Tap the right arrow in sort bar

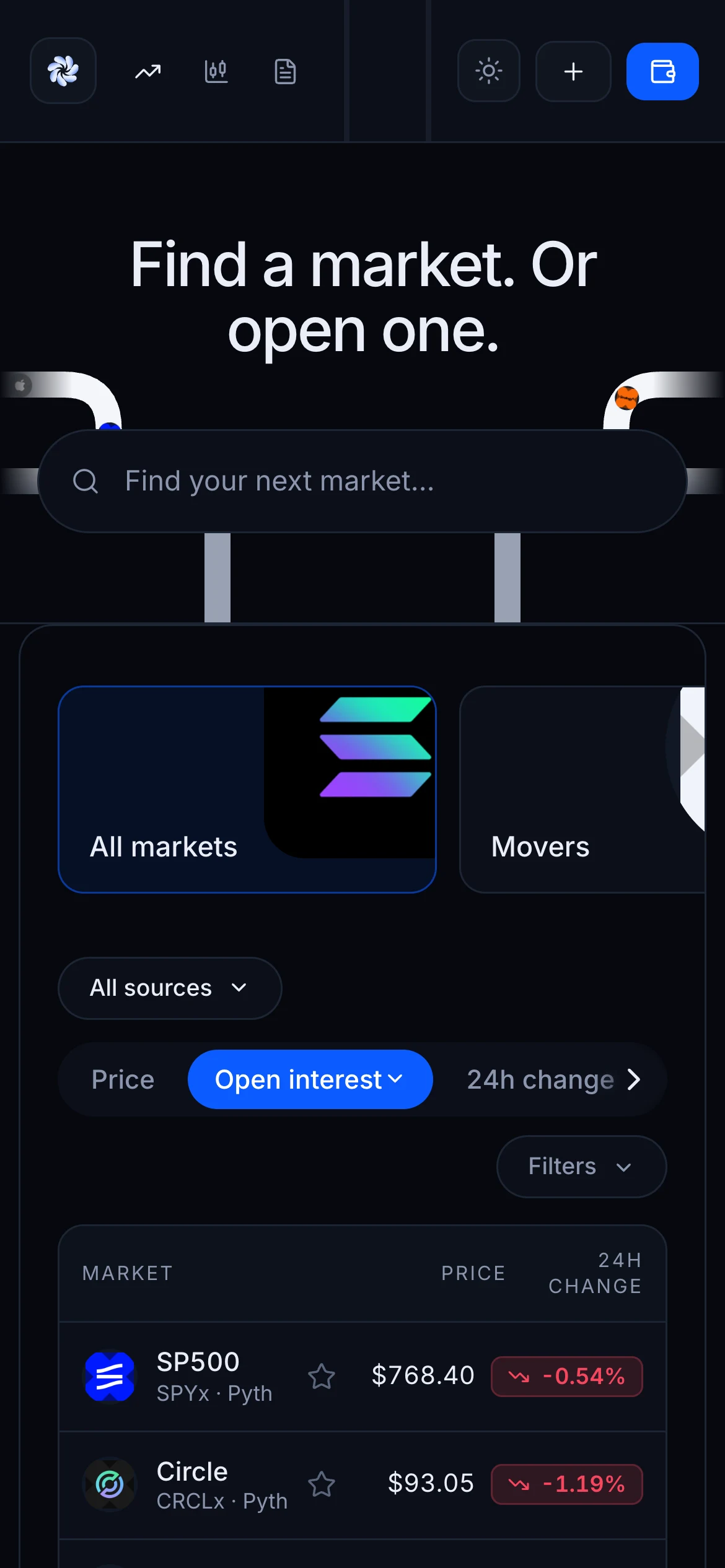click(633, 1079)
